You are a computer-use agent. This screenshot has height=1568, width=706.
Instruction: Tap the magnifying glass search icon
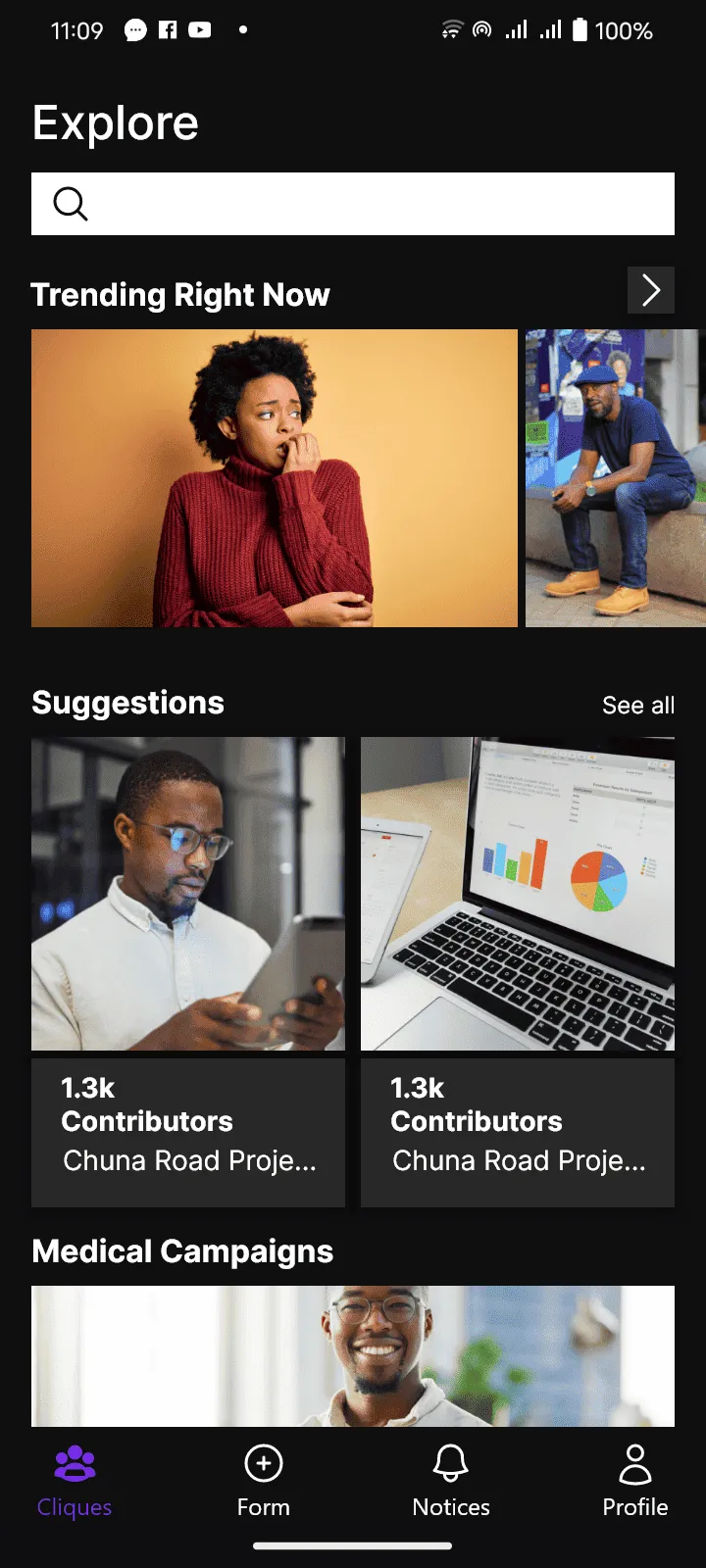[69, 204]
